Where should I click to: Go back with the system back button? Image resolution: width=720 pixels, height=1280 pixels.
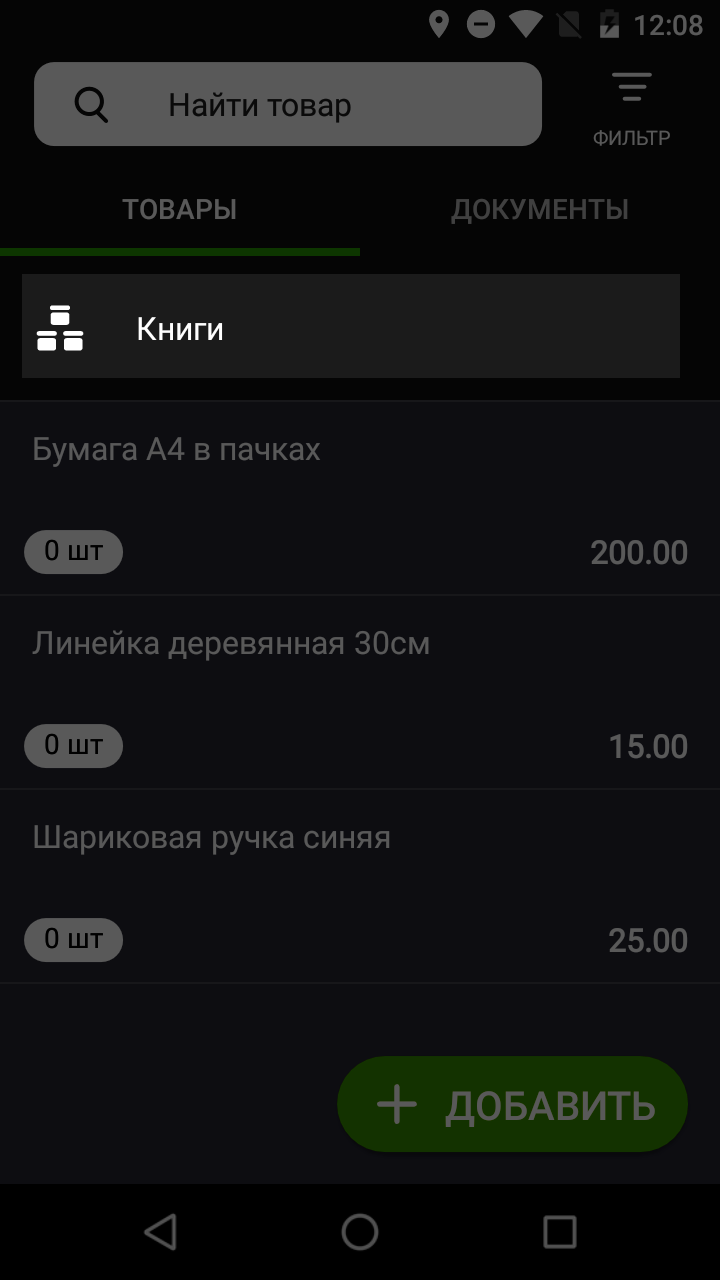point(160,1232)
